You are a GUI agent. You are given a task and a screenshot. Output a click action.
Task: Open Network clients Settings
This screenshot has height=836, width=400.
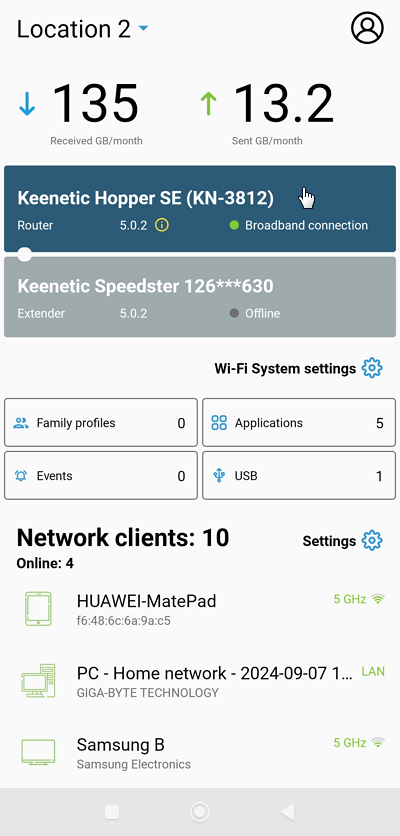pos(342,541)
